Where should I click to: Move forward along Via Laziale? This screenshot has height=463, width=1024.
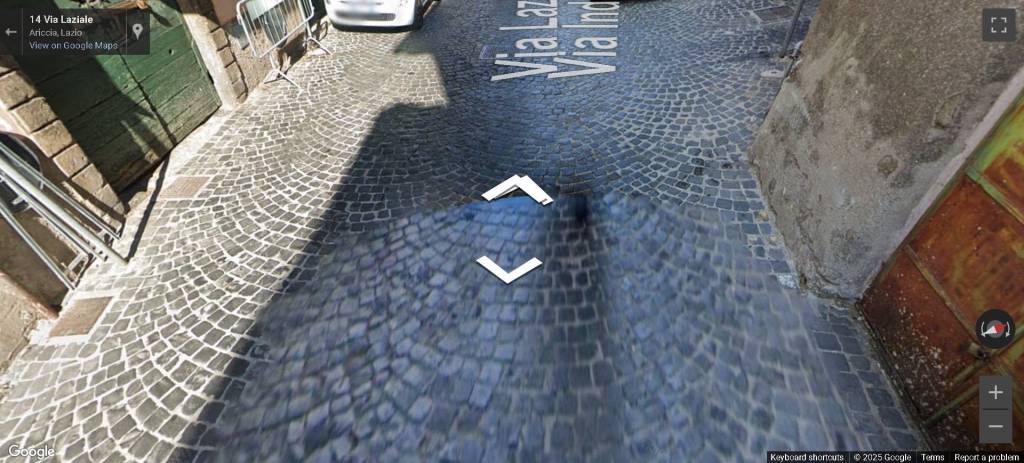[x=516, y=189]
